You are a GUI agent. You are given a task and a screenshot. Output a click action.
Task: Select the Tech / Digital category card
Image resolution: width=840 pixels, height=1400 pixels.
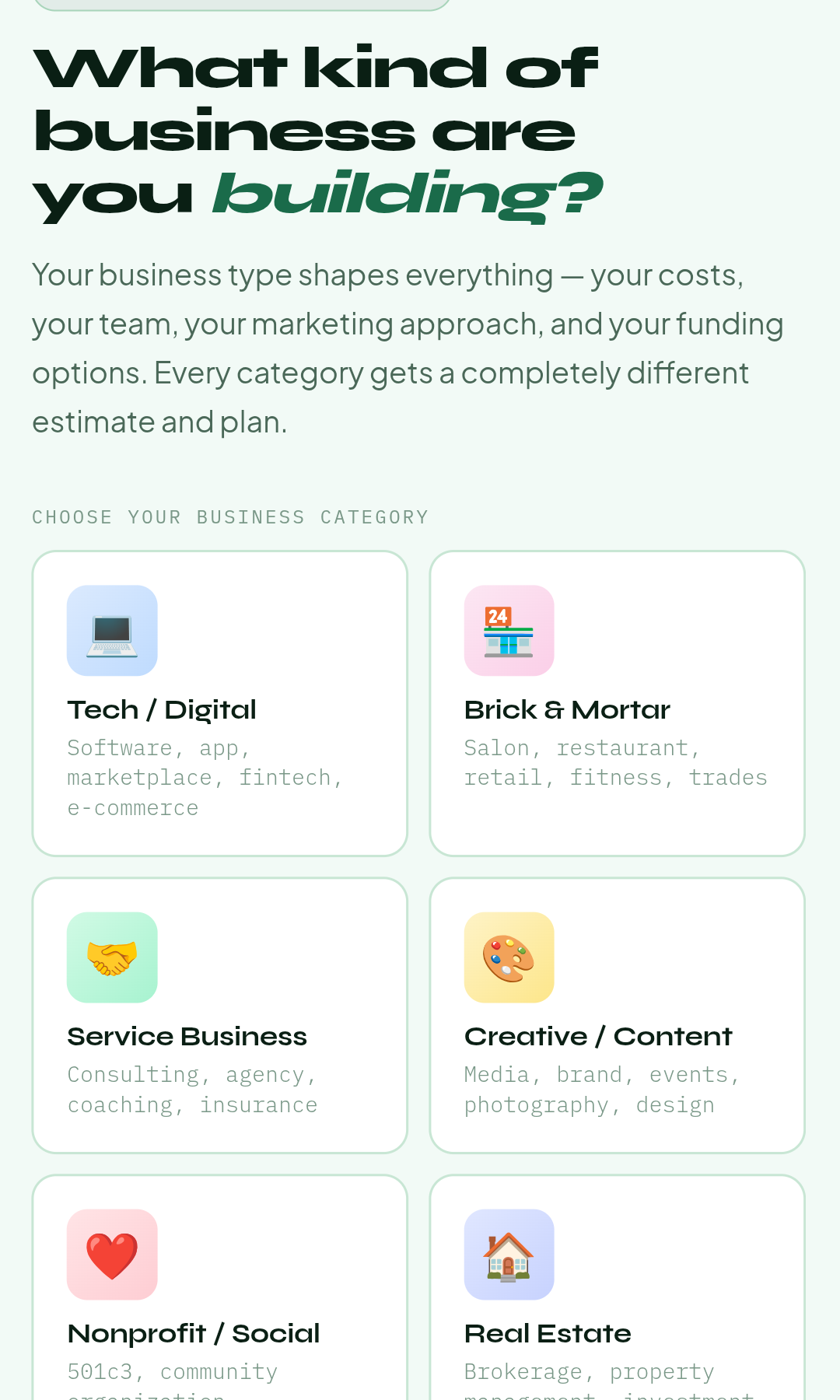tap(219, 704)
